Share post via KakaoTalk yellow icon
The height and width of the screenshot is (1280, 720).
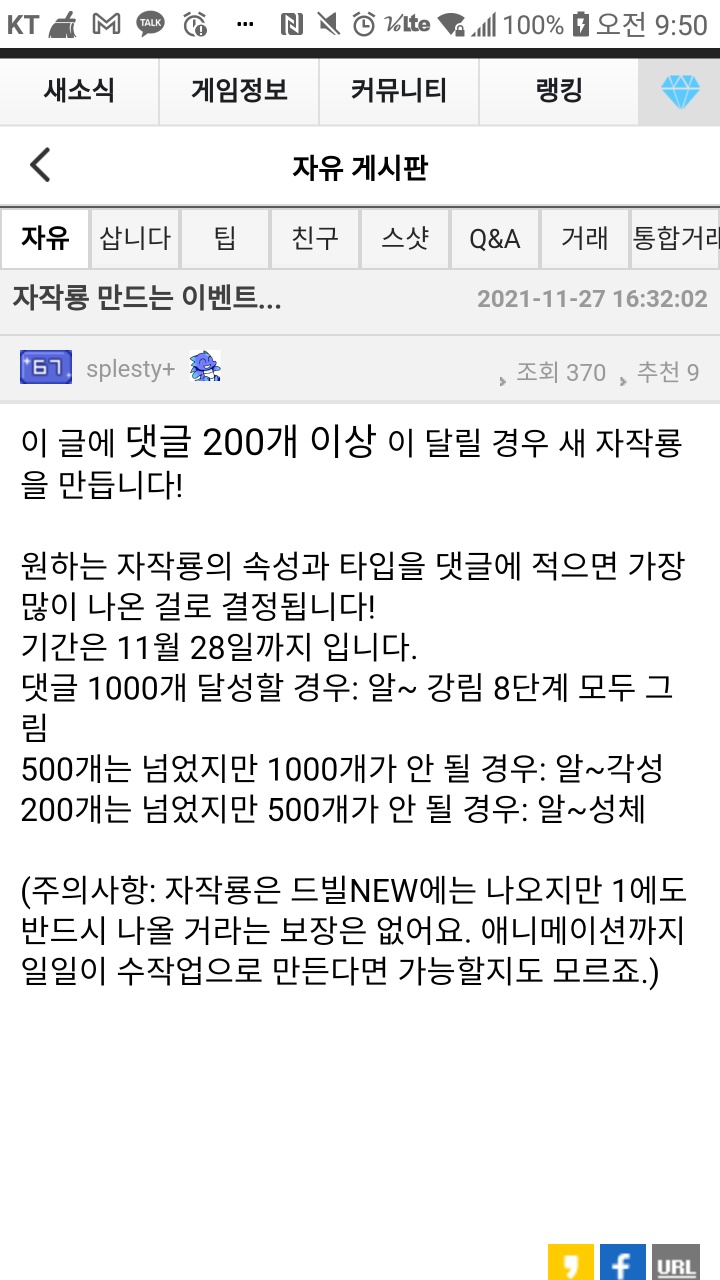[571, 1263]
